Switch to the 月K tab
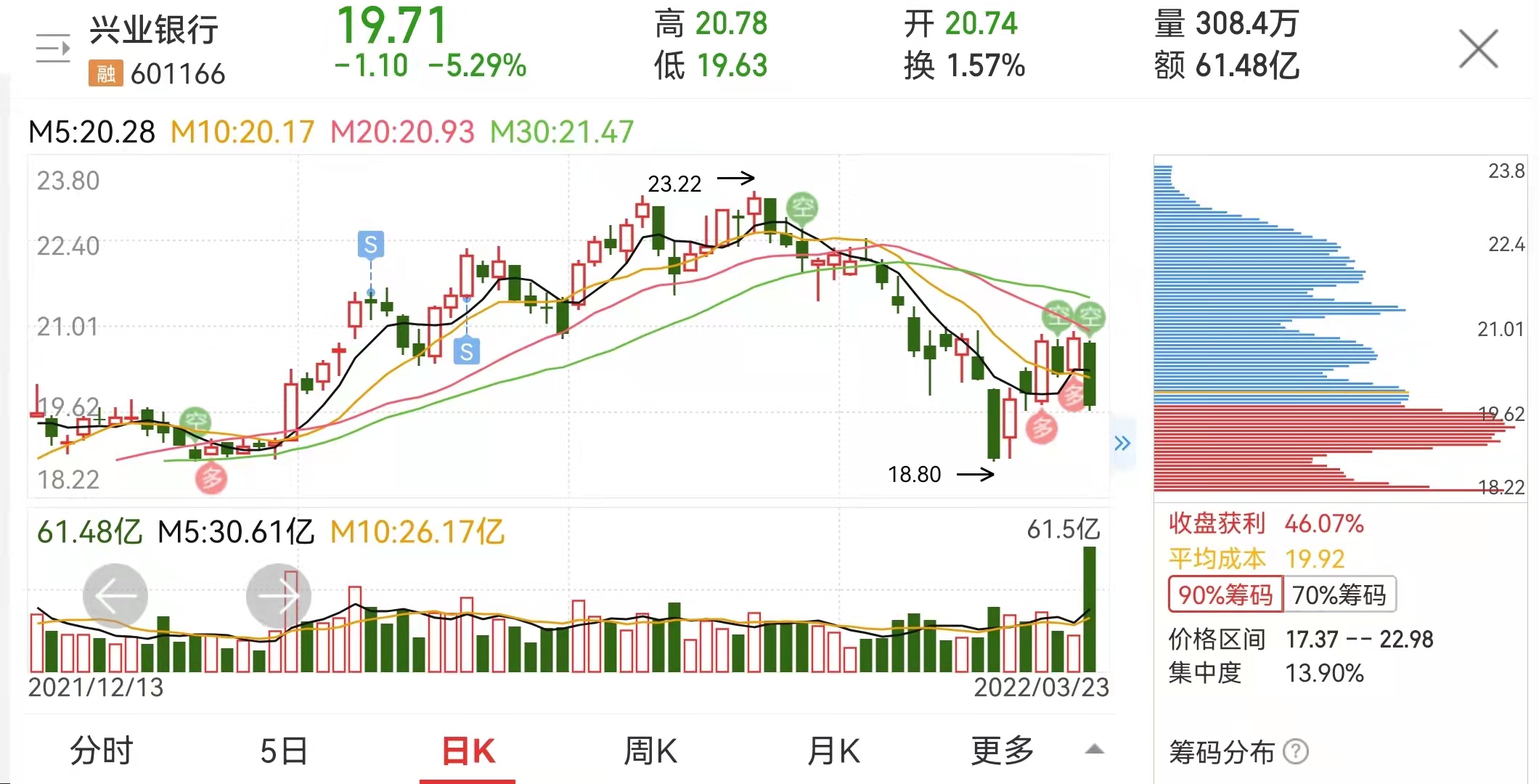The height and width of the screenshot is (784, 1539). [833, 751]
